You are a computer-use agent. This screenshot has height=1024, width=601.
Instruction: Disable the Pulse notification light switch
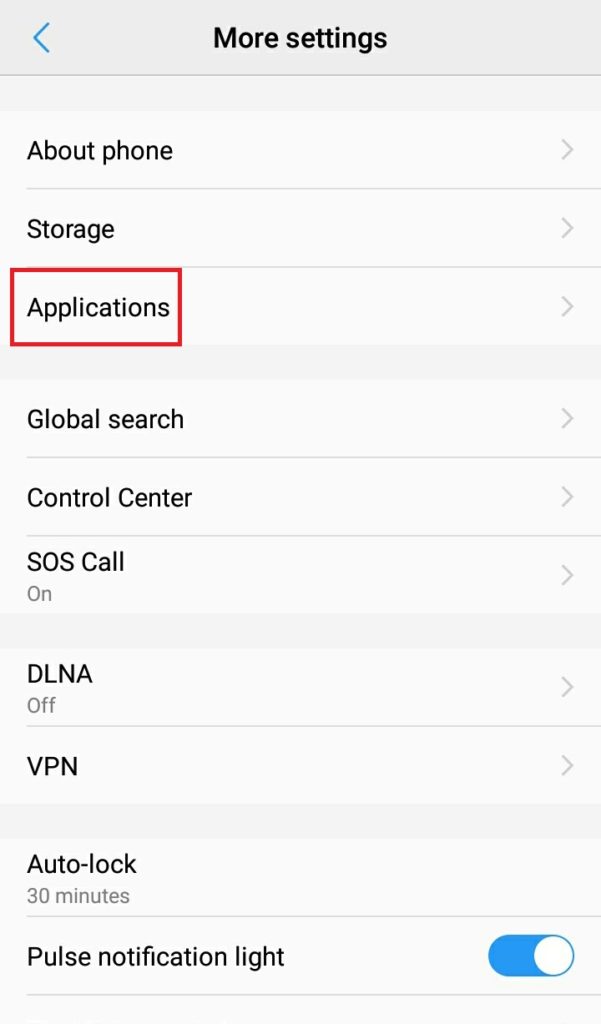(x=530, y=955)
